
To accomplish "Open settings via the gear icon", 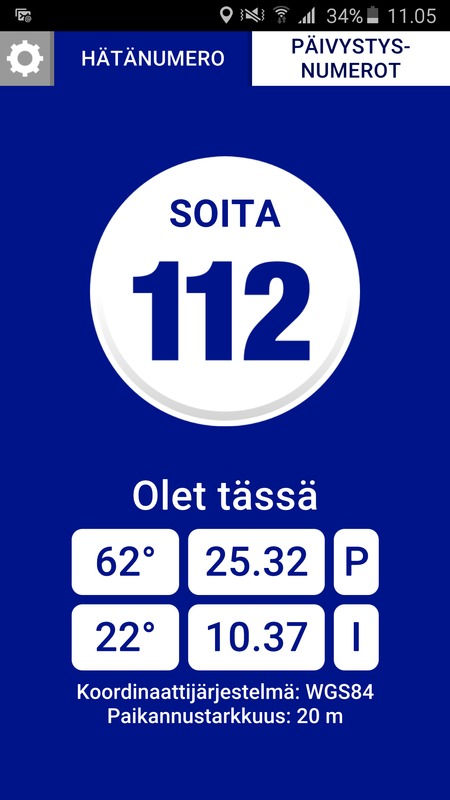I will (27, 59).
